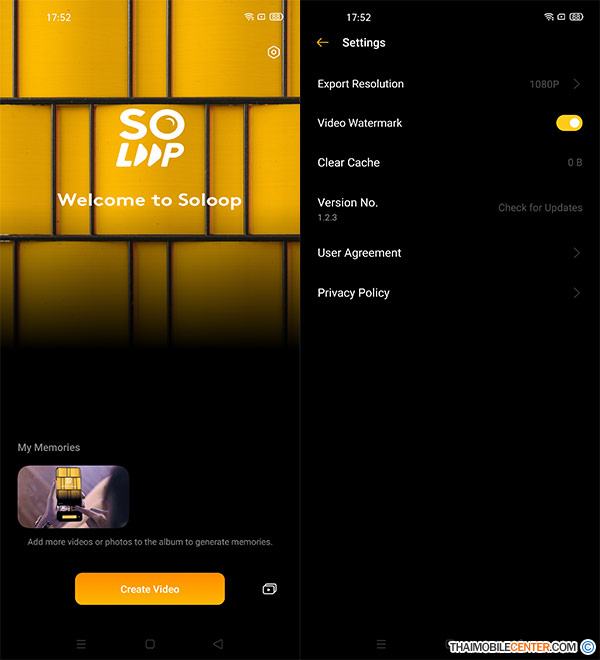600x660 pixels.
Task: Check for Updates
Action: click(x=540, y=208)
